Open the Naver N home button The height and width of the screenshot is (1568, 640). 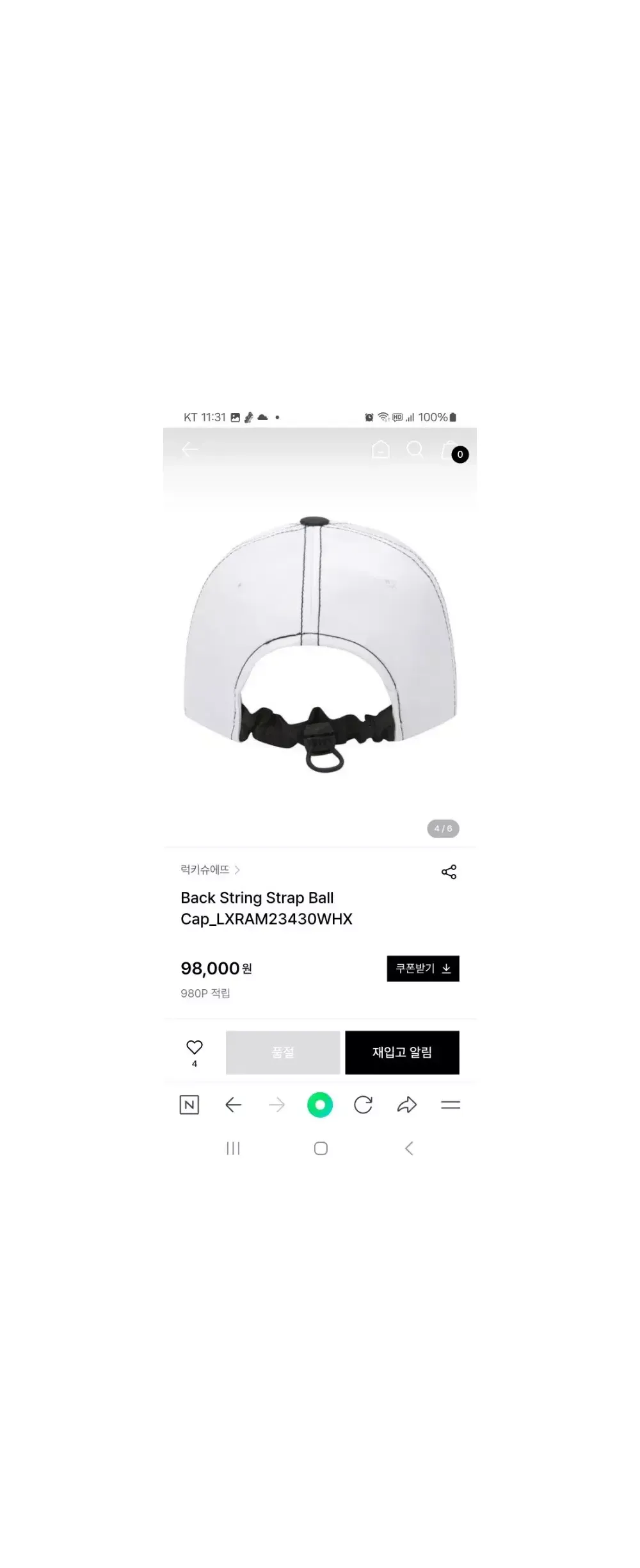click(x=189, y=1105)
